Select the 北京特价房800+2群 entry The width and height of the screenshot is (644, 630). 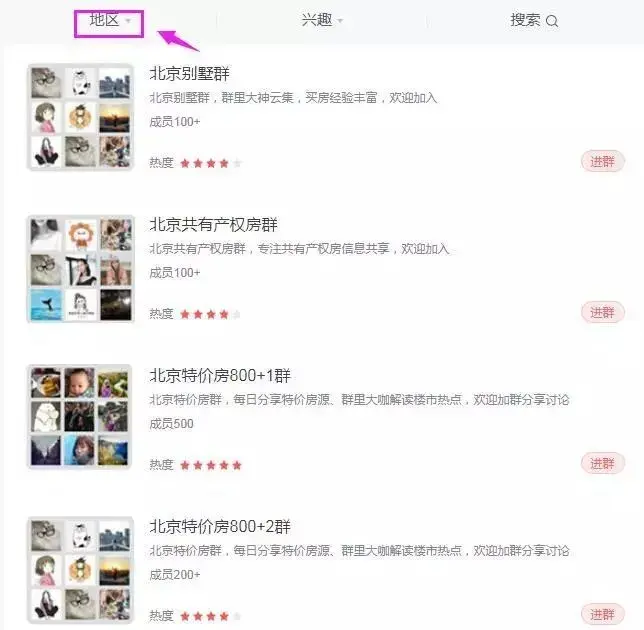point(220,527)
